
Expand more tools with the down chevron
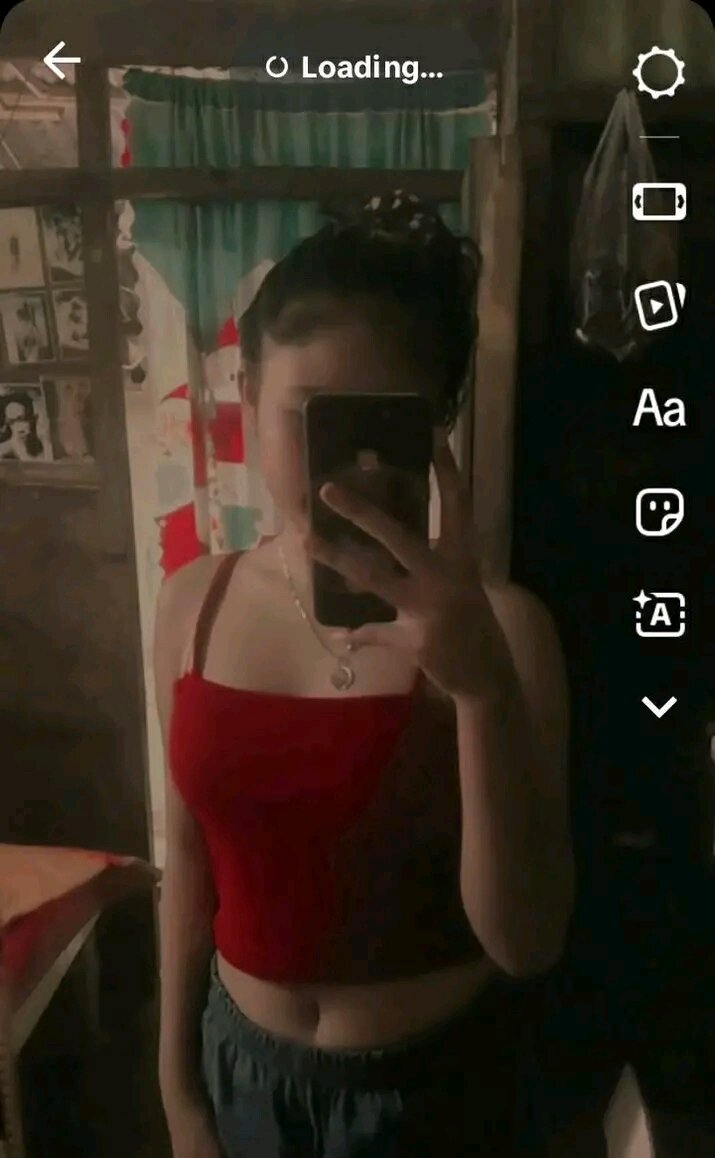coord(659,707)
